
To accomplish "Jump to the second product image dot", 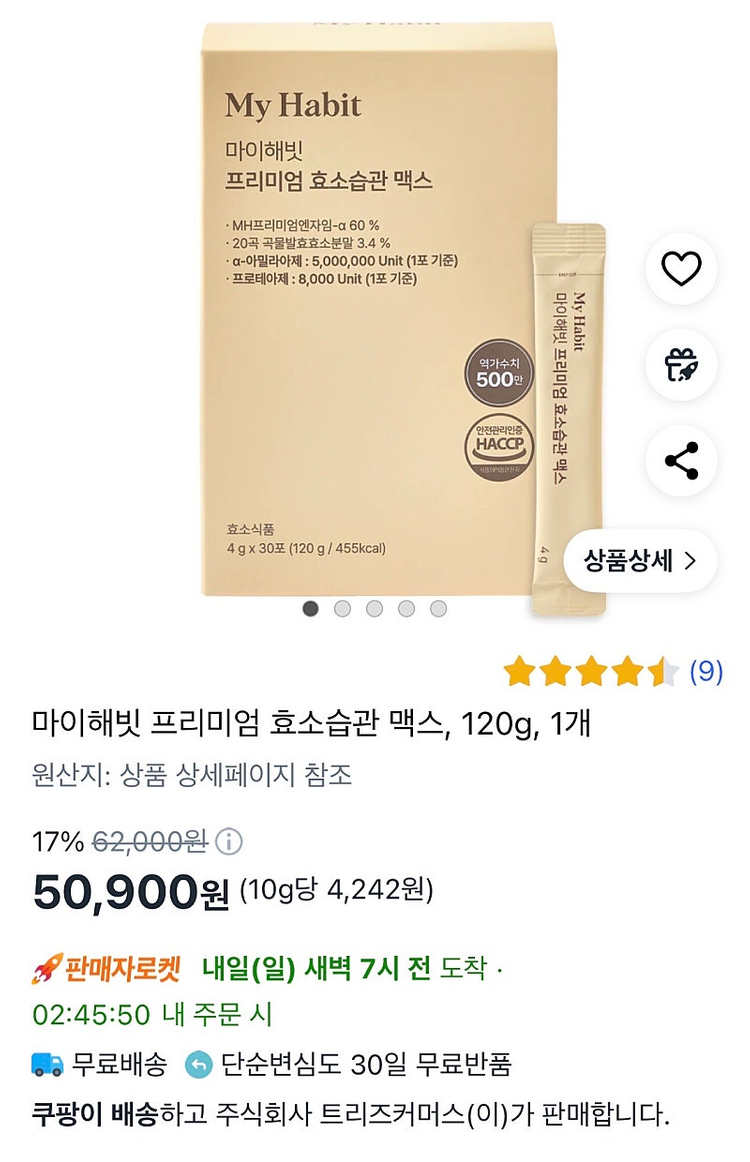I will 342,608.
